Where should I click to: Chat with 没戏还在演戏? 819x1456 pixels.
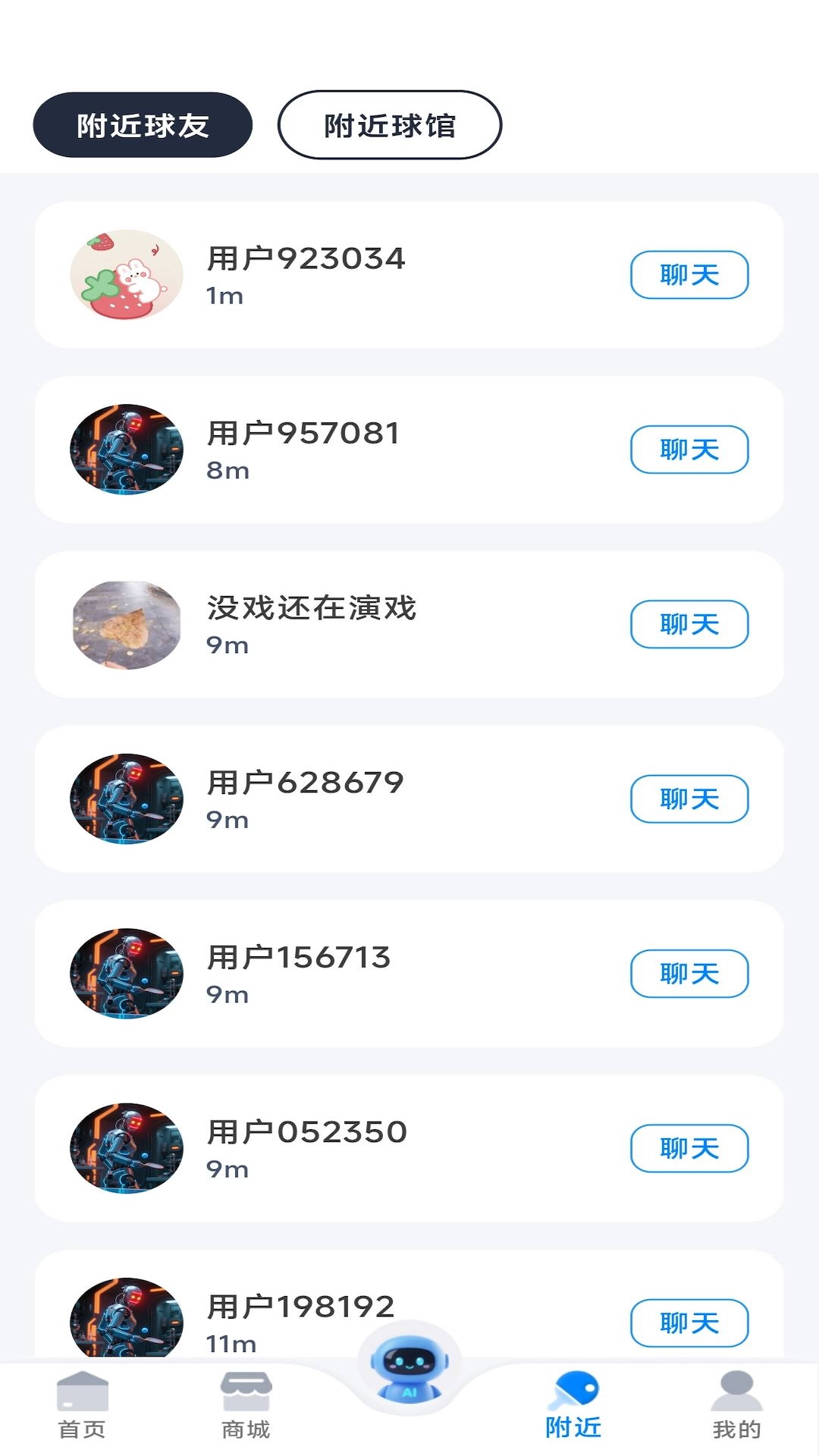pyautogui.click(x=689, y=623)
